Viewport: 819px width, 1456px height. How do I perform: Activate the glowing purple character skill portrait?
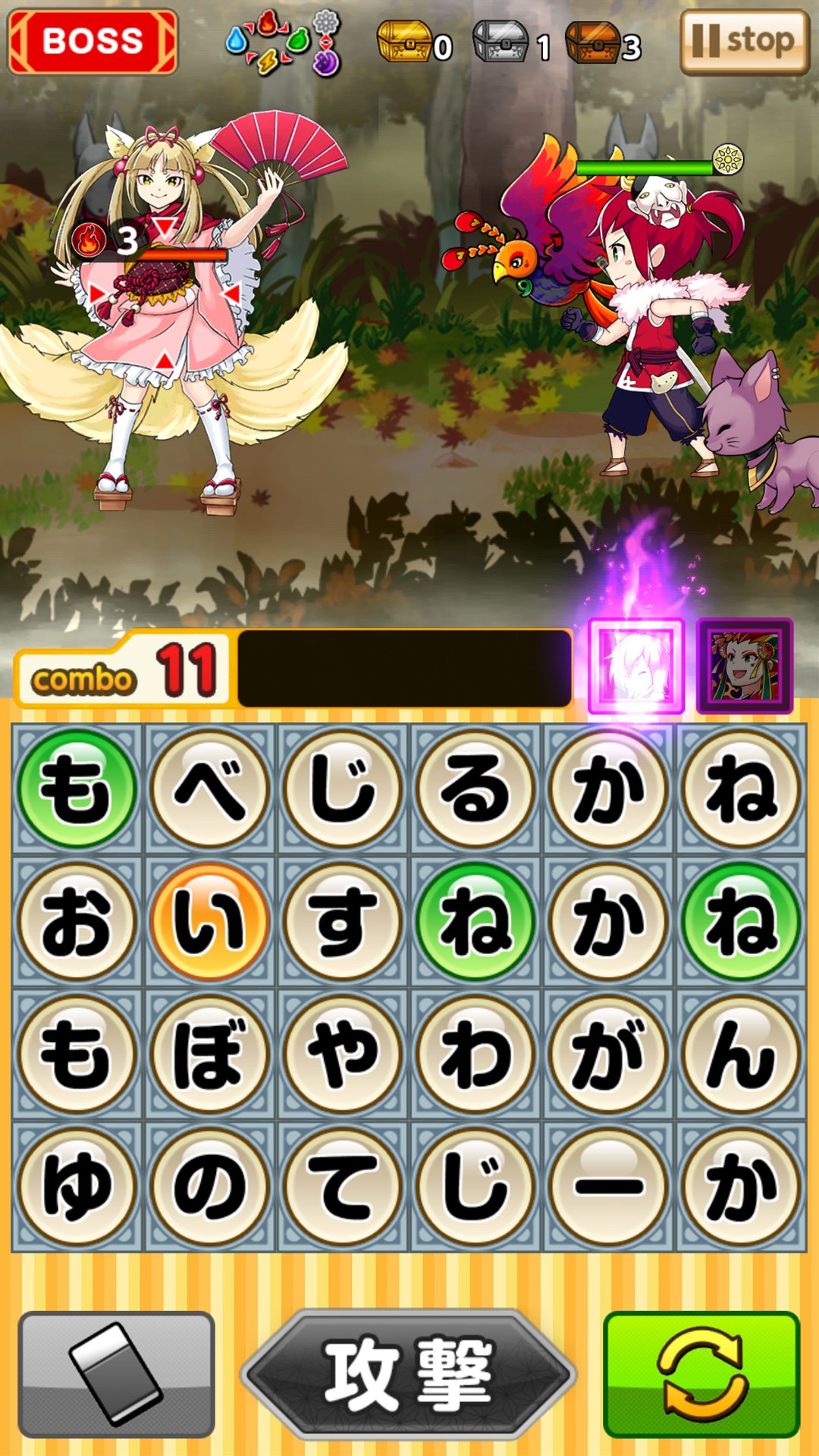click(x=636, y=667)
